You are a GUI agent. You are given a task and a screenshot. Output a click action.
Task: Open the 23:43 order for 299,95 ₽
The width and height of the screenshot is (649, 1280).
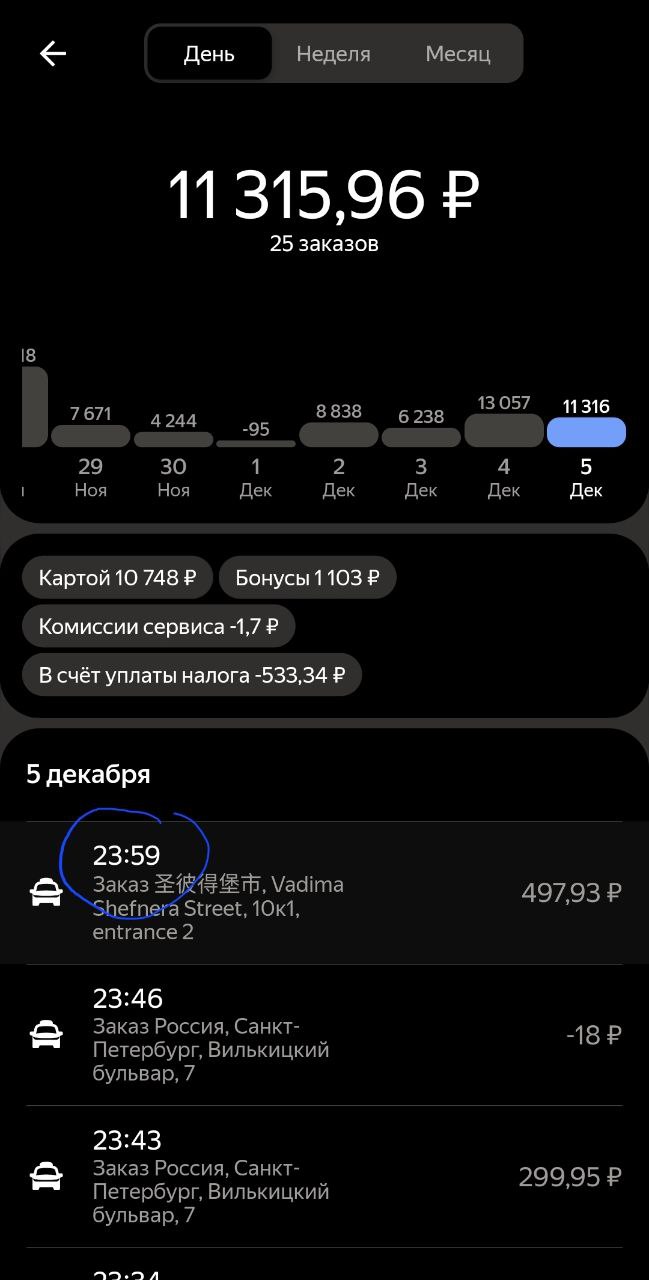(324, 1177)
